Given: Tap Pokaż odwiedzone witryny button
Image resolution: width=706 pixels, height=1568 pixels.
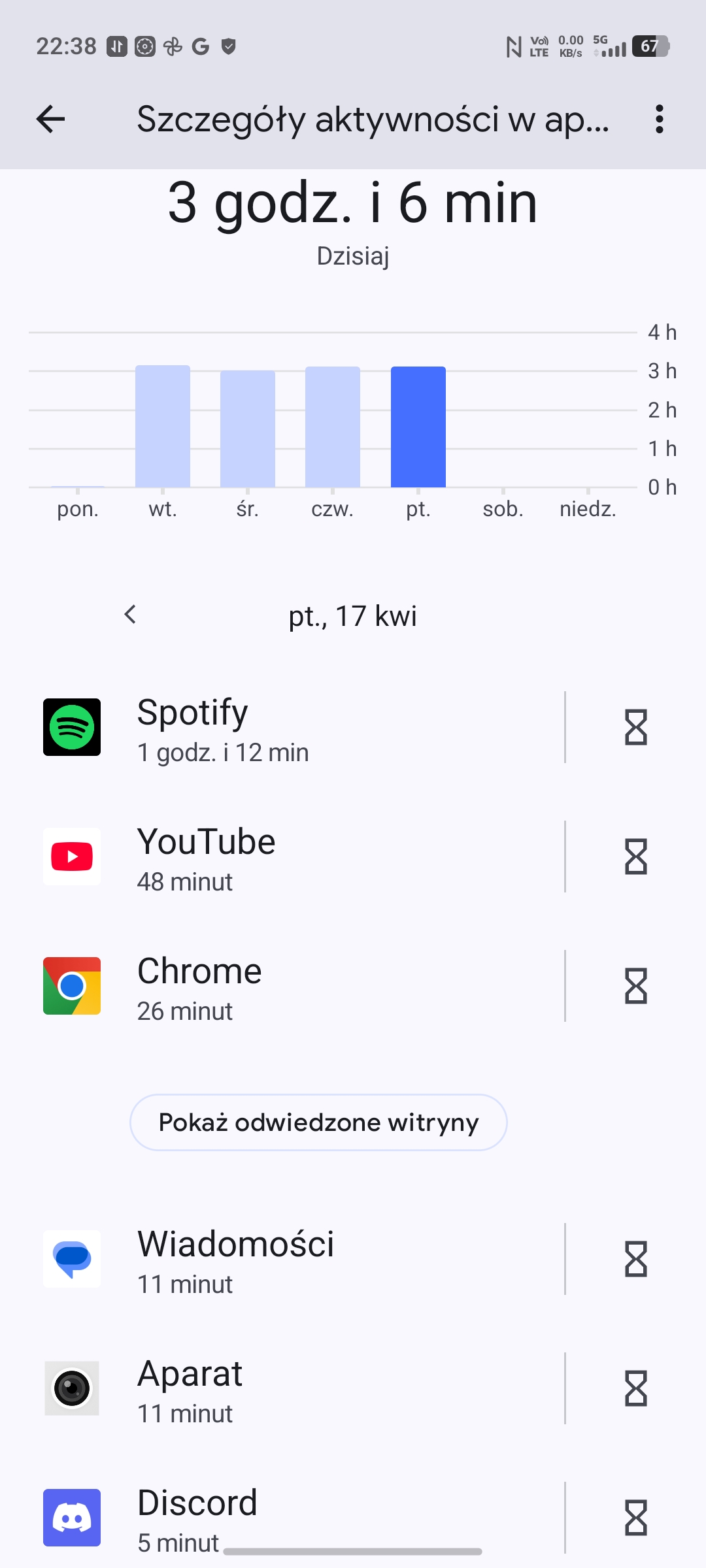Looking at the screenshot, I should (x=318, y=1122).
